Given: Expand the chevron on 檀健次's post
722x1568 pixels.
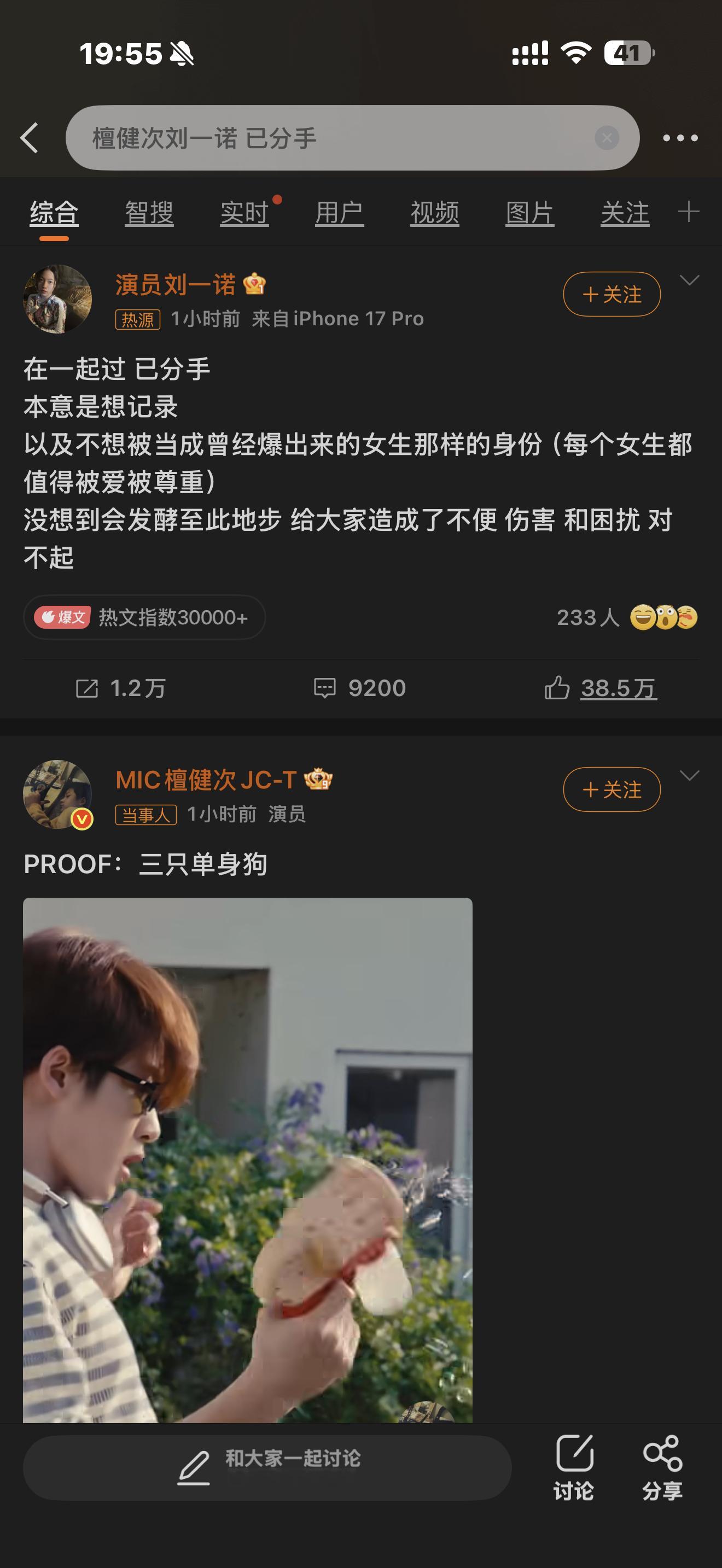Looking at the screenshot, I should [x=688, y=775].
